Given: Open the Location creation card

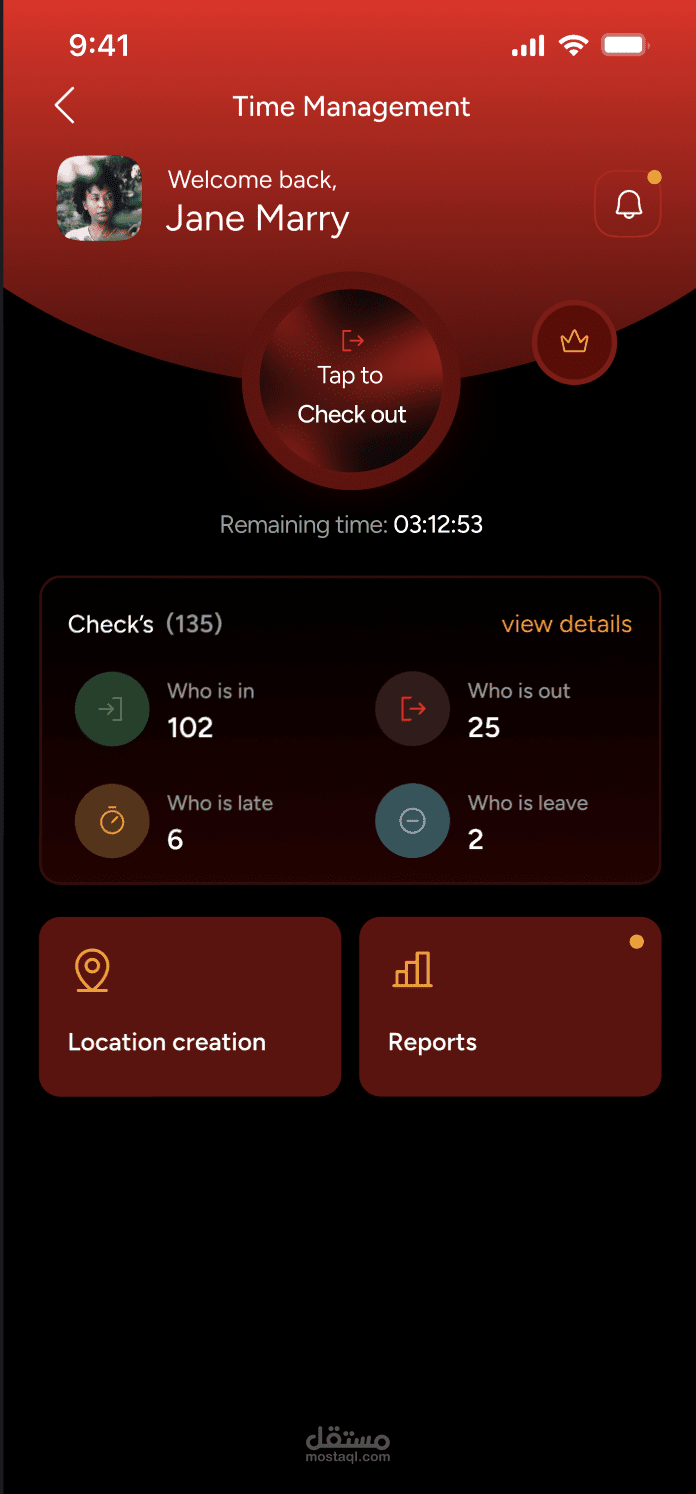Looking at the screenshot, I should click(x=190, y=1006).
